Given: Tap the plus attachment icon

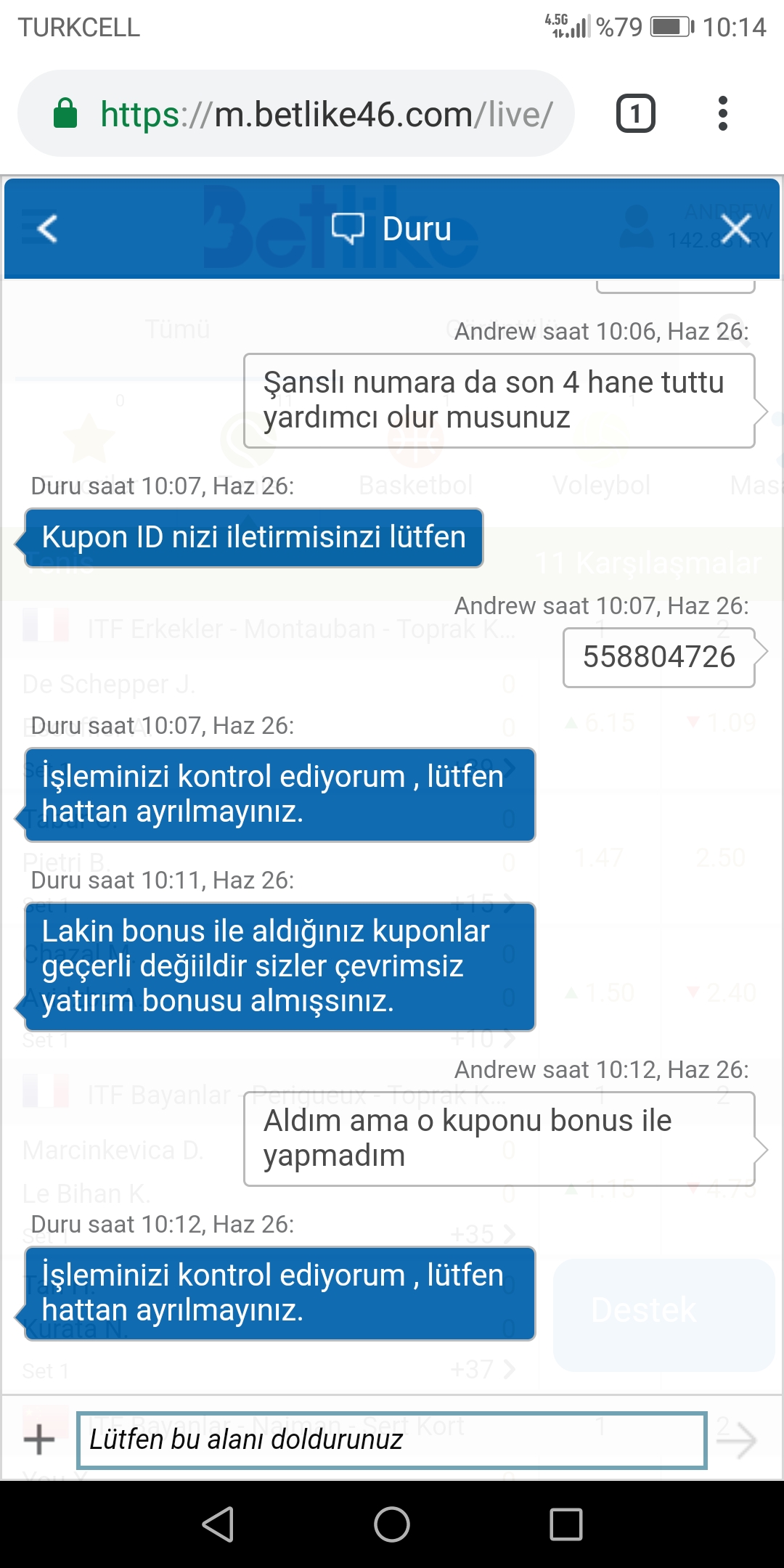Looking at the screenshot, I should 39,1440.
